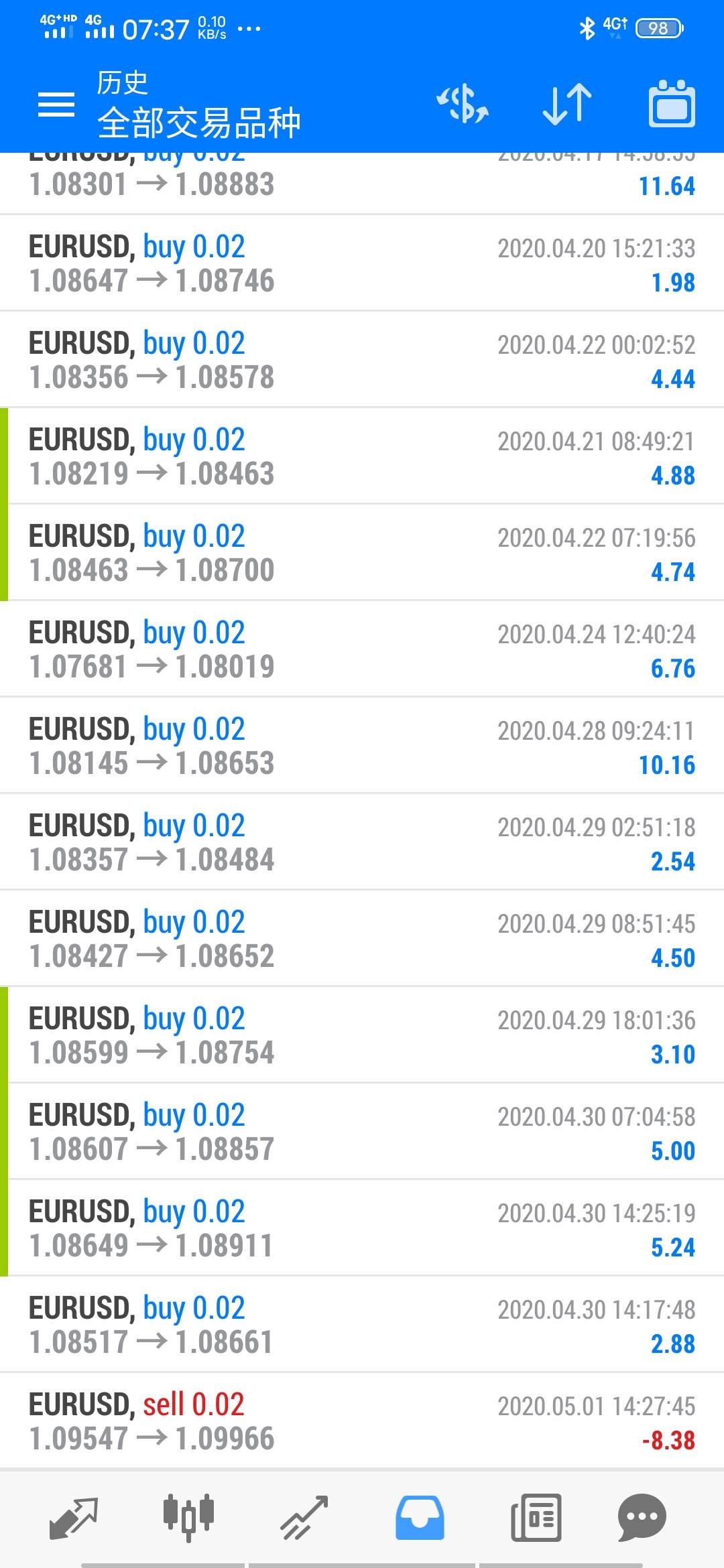Switch to the News tab
This screenshot has width=724, height=1568.
click(x=536, y=1517)
